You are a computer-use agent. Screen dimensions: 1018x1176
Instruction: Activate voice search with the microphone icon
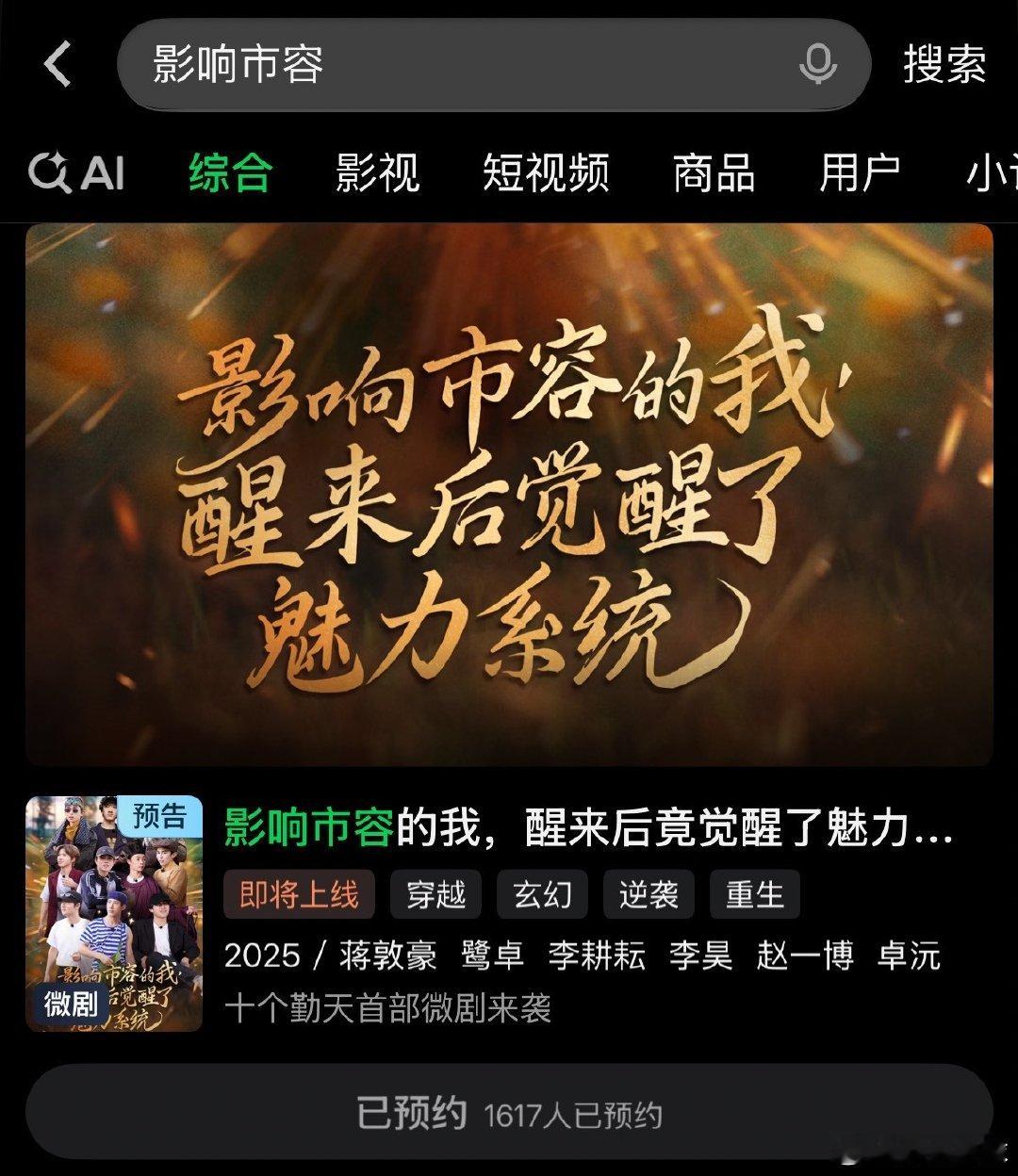(818, 64)
